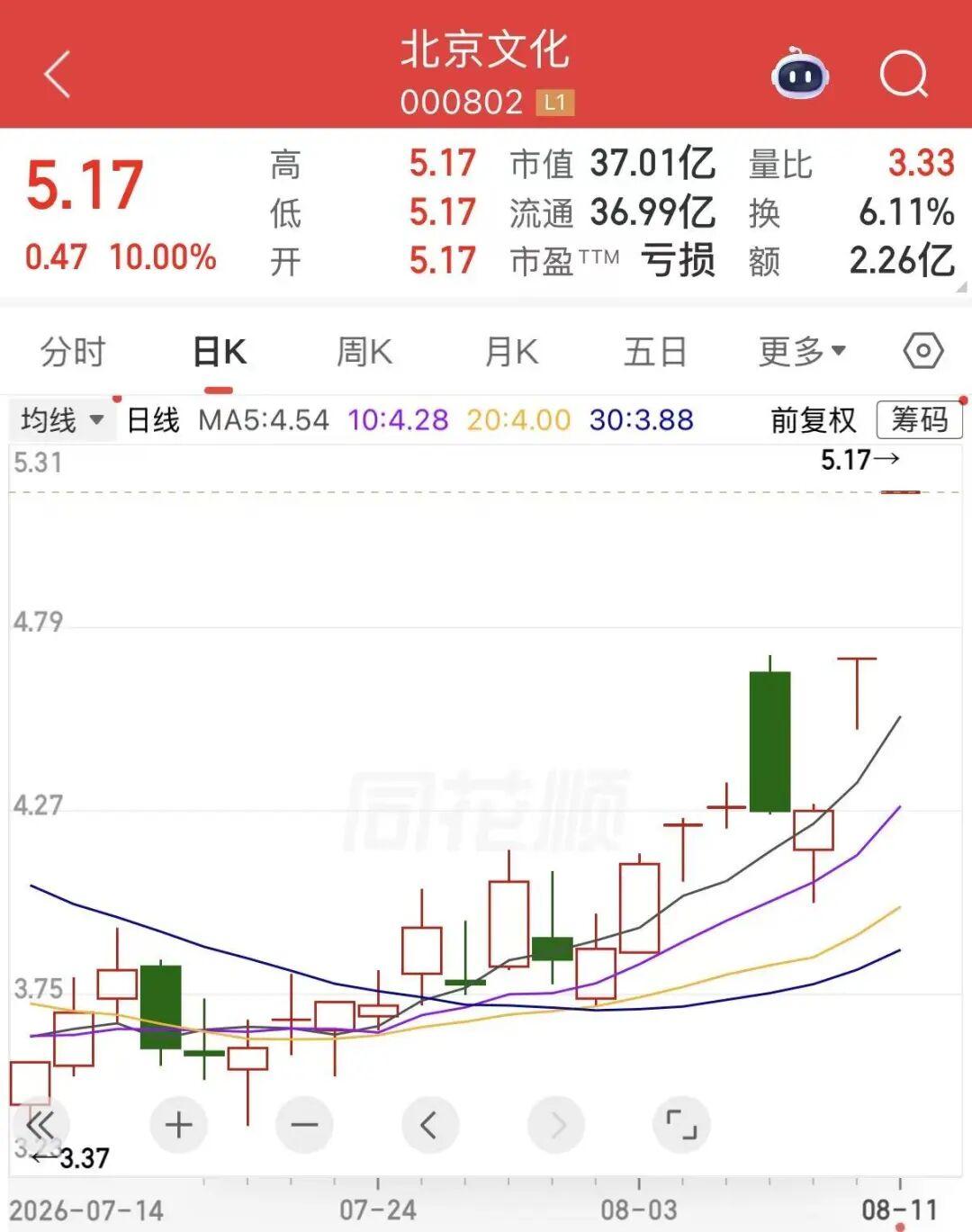
Task: Change the 前复权 adjustment option
Action: click(x=813, y=420)
